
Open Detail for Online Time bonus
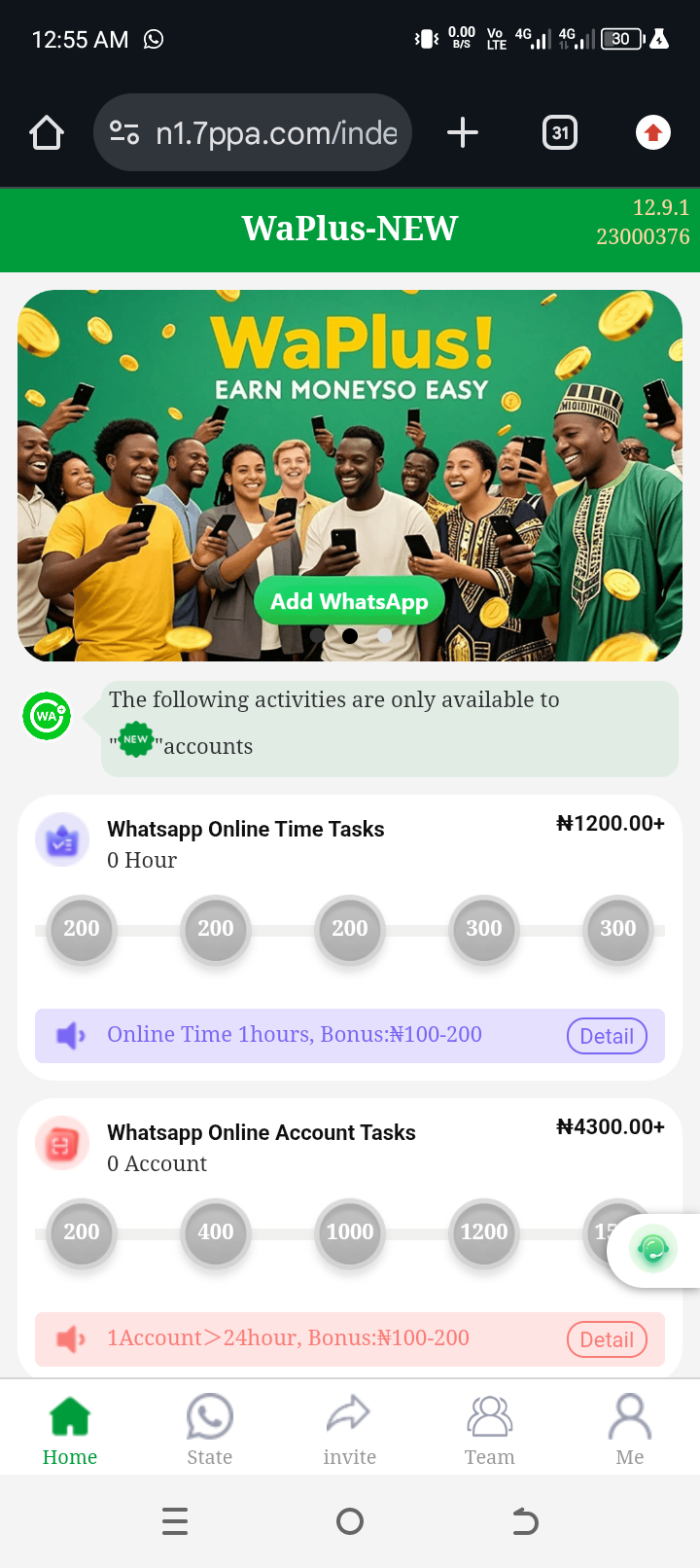point(607,1036)
